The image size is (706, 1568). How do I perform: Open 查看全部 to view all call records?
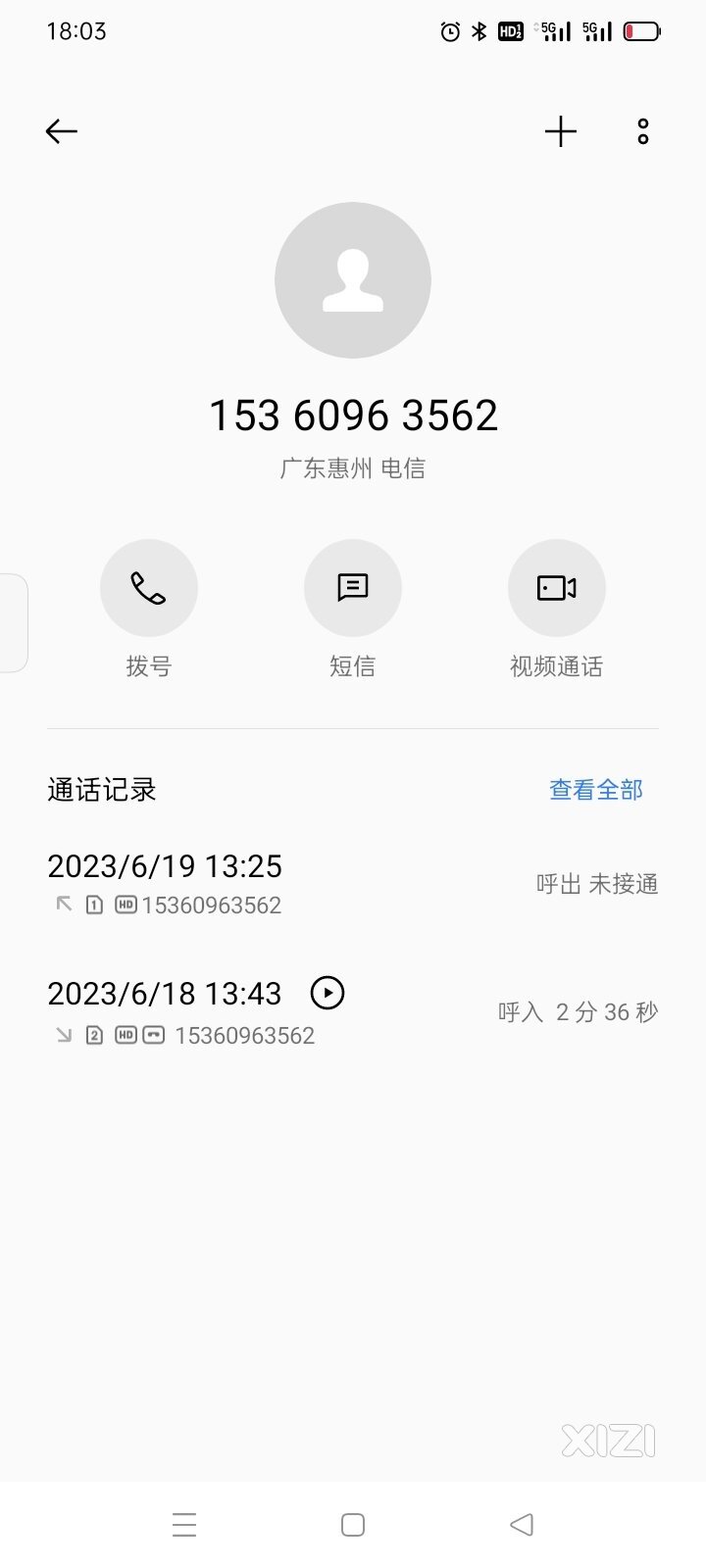596,790
